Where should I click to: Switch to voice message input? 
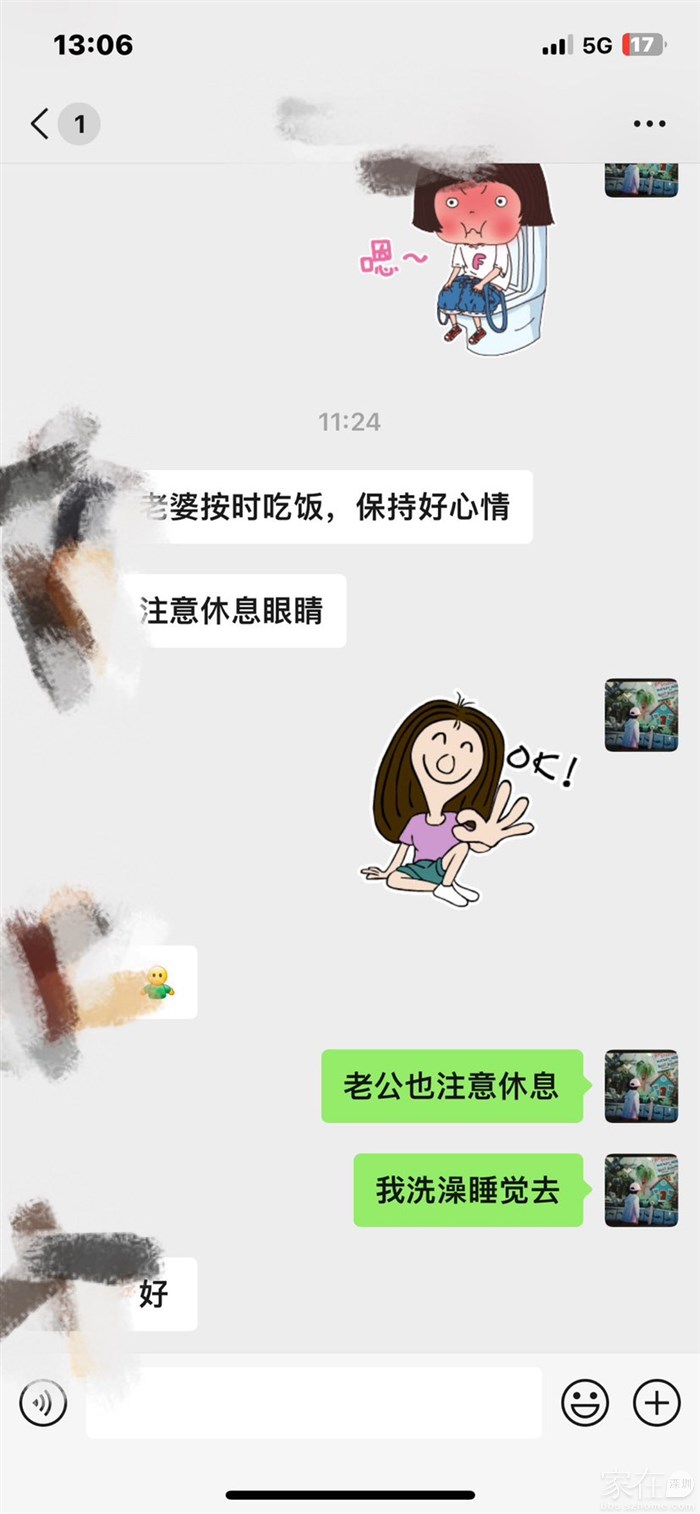43,1403
